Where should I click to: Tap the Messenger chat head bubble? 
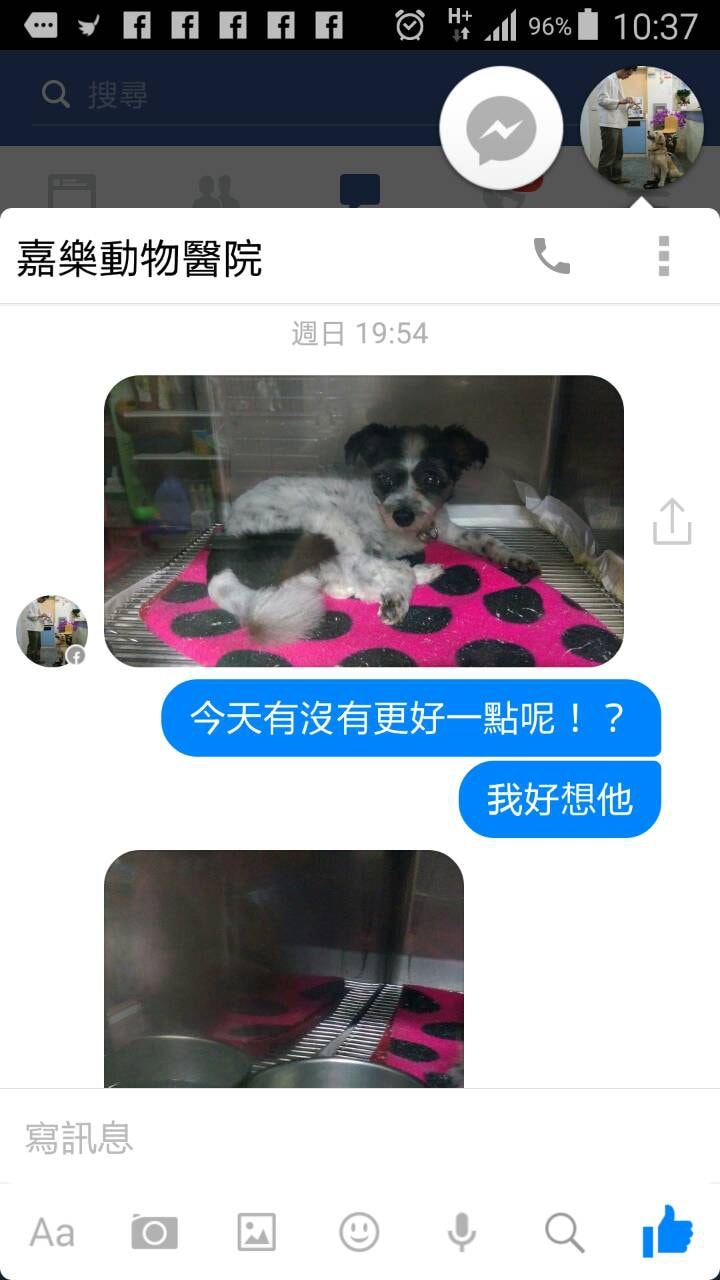point(501,128)
